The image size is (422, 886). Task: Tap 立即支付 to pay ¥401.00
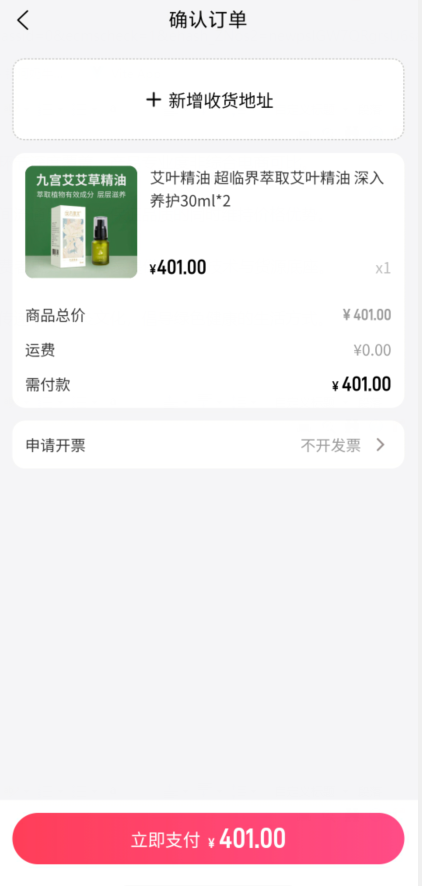point(208,839)
